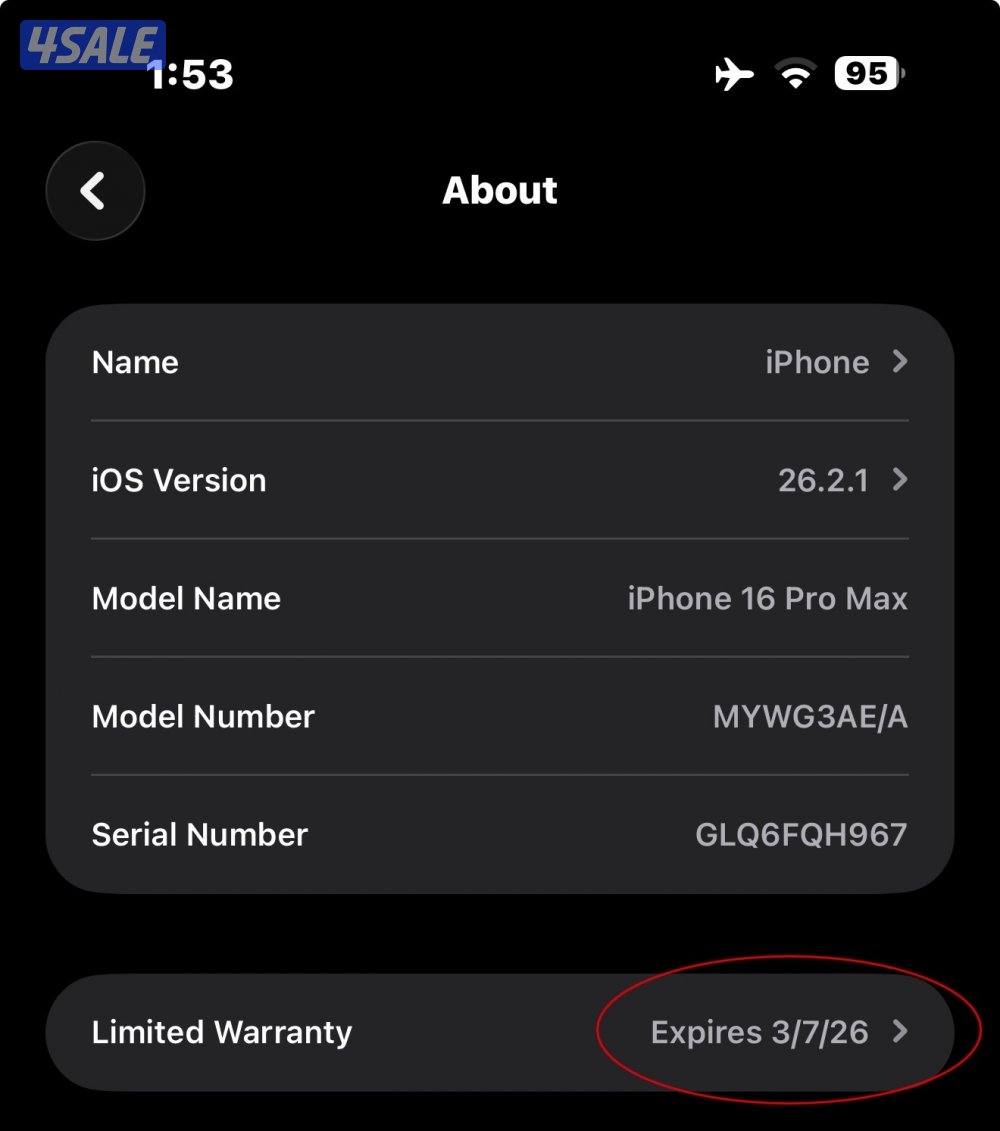Screen dimensions: 1000x1131
Task: Tap the Wi-Fi signal icon
Action: [795, 75]
